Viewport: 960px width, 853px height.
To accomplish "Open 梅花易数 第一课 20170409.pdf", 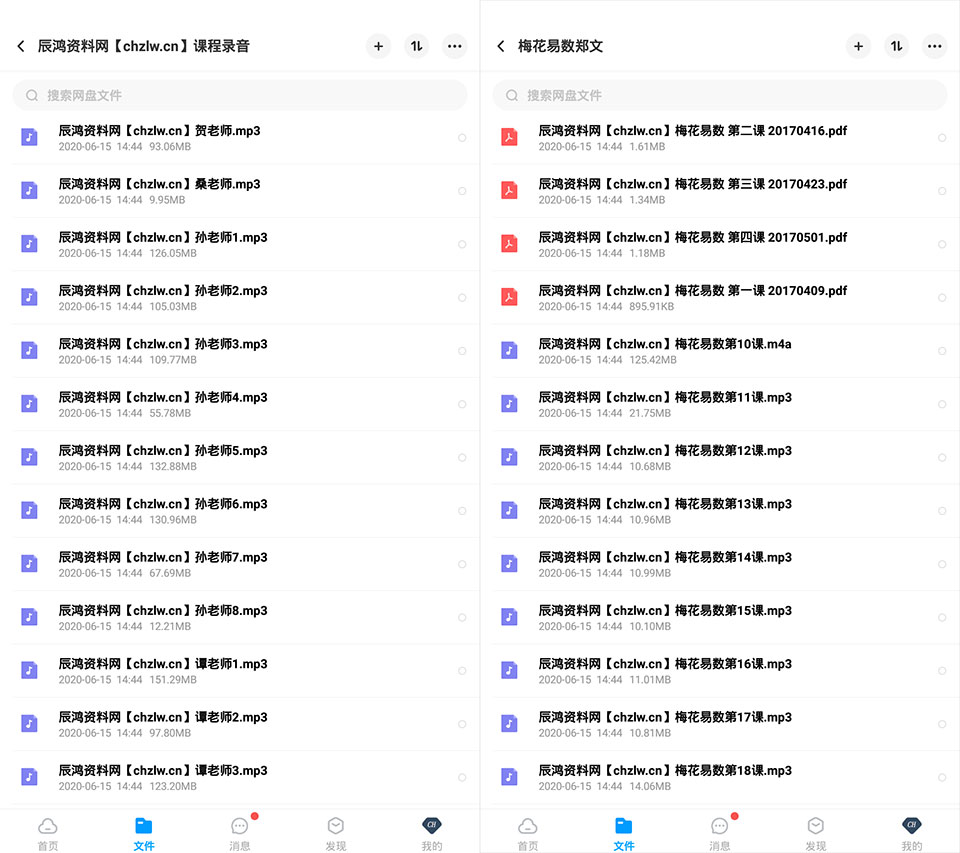I will pyautogui.click(x=720, y=298).
